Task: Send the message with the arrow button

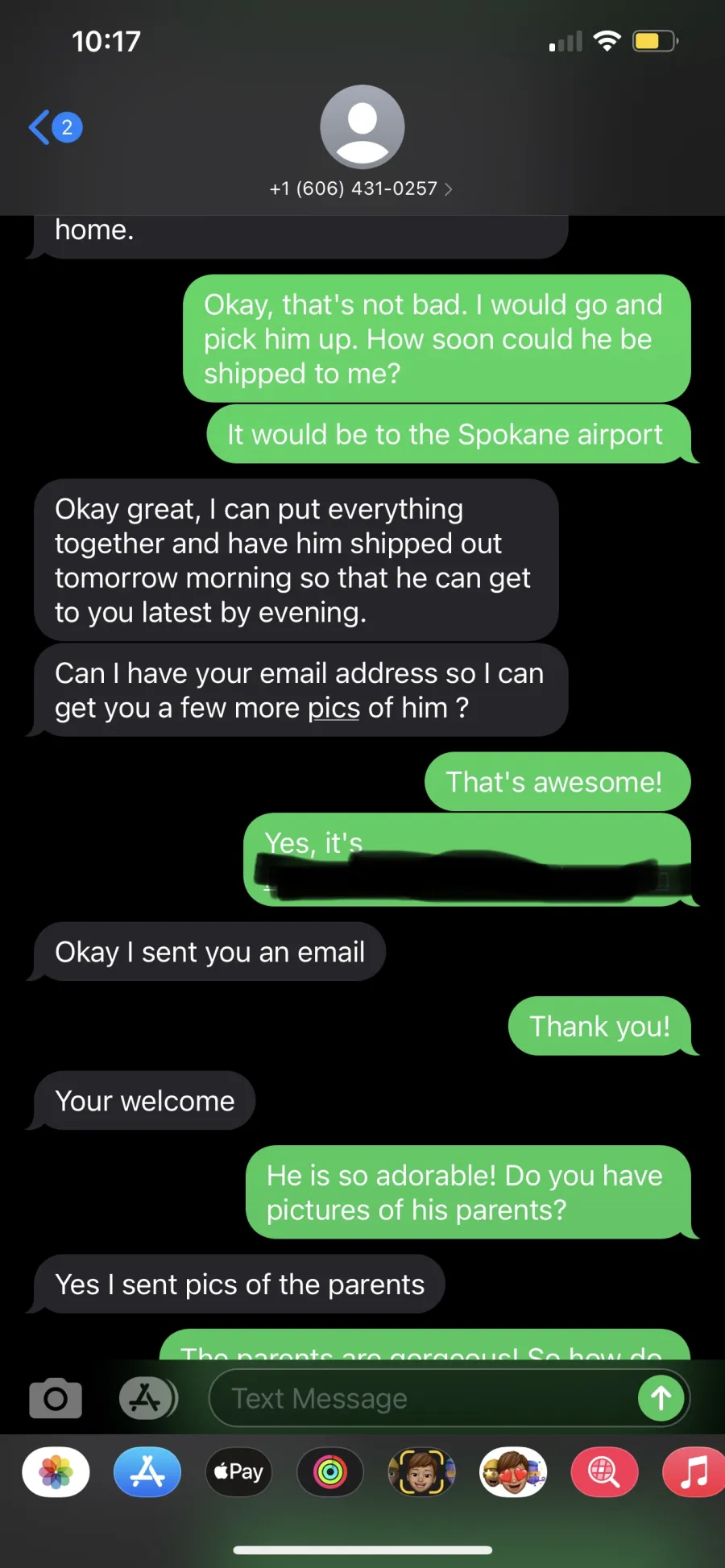Action: pyautogui.click(x=661, y=1398)
